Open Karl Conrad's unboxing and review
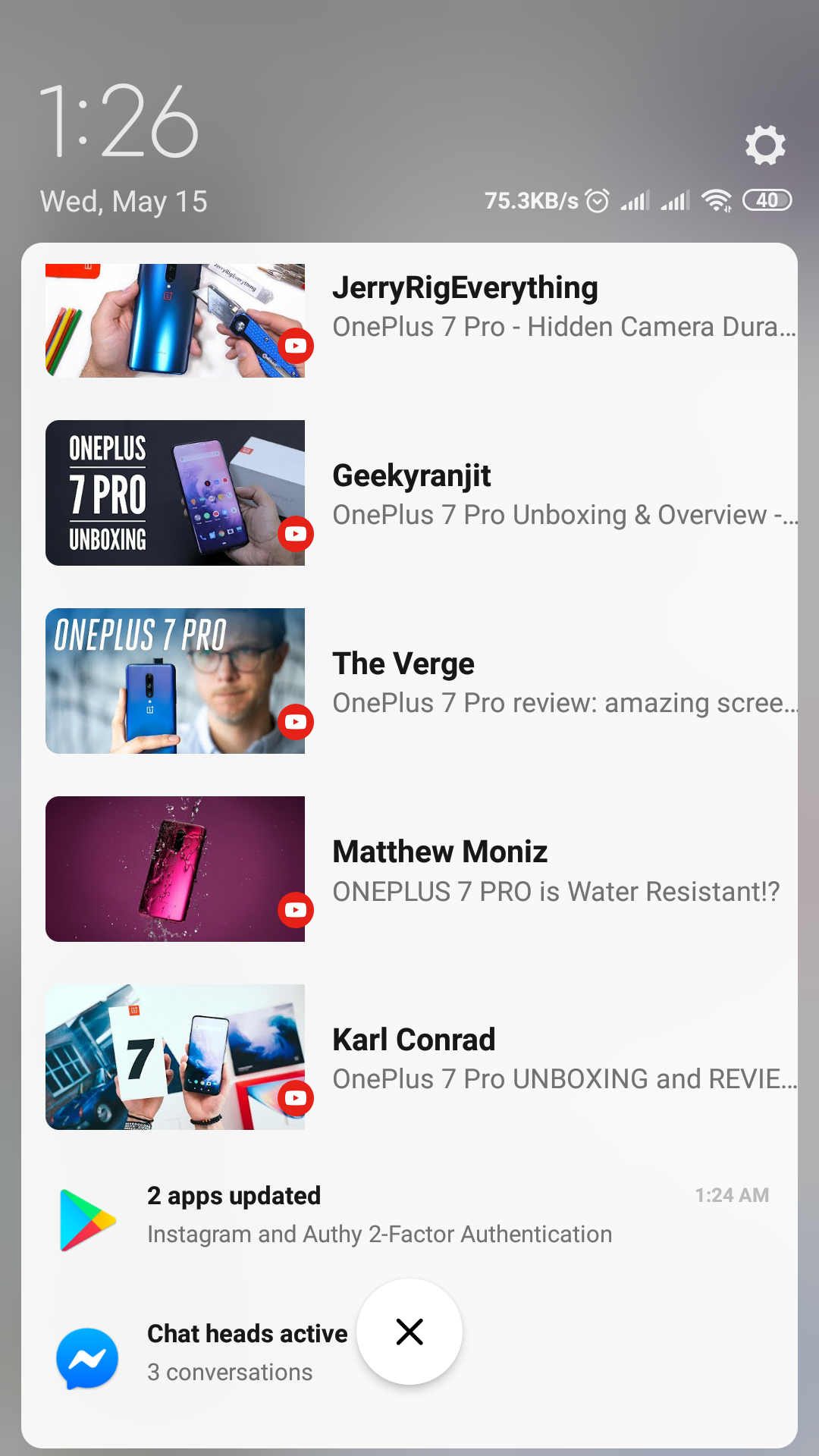This screenshot has height=1456, width=819. (x=409, y=1057)
